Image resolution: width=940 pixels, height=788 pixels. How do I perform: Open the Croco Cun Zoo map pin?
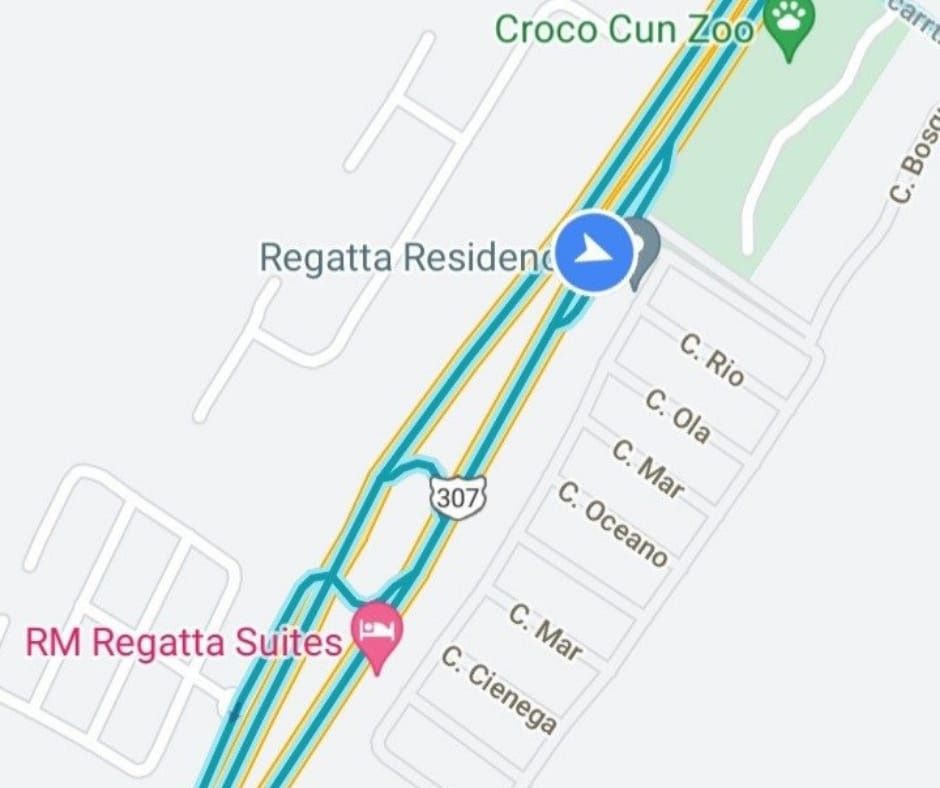tap(790, 27)
